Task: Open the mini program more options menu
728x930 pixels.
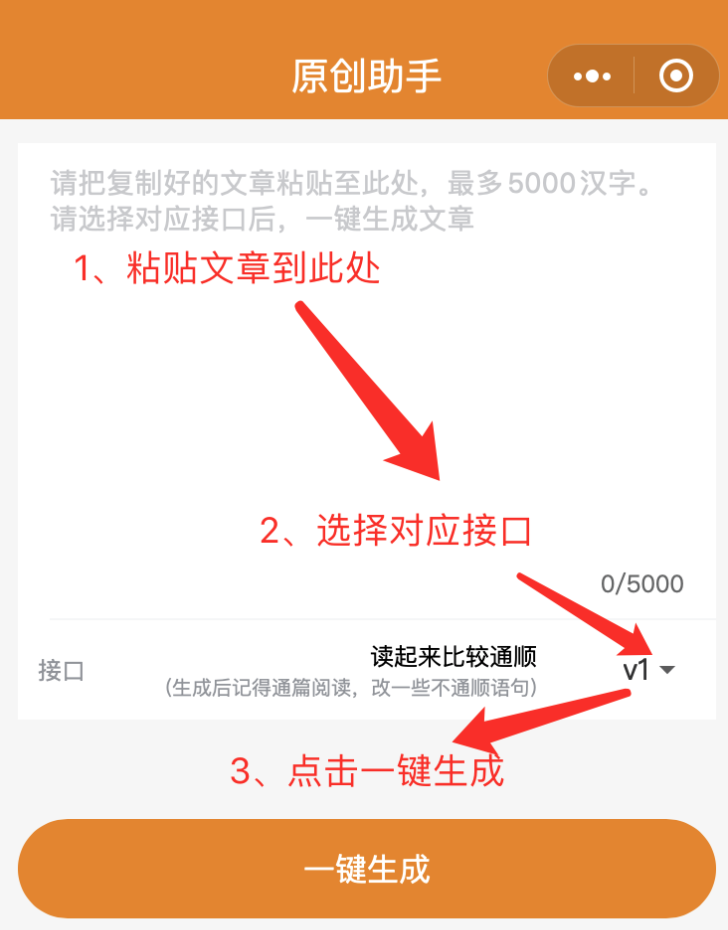Action: 592,76
